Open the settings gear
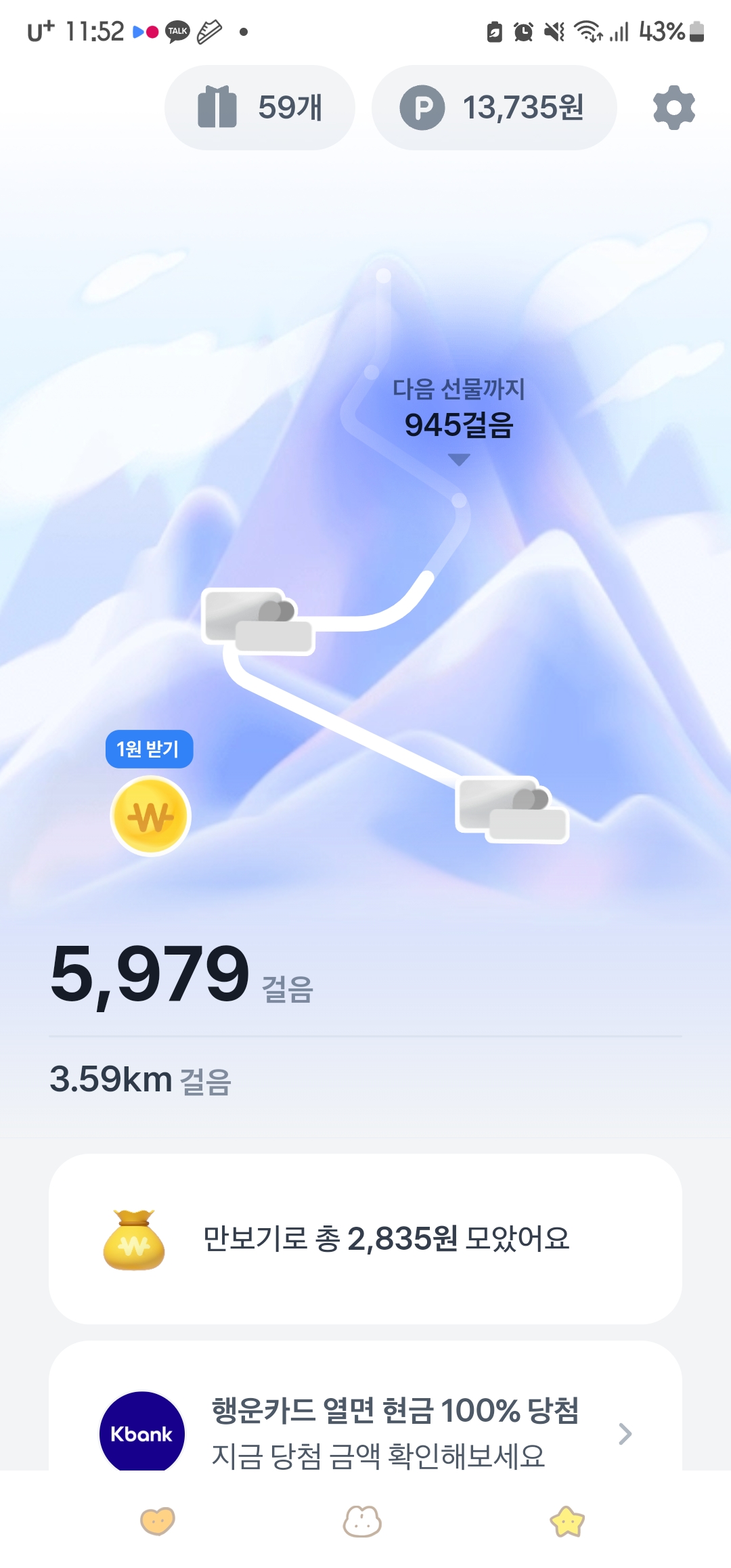This screenshot has height=1568, width=731. click(673, 107)
